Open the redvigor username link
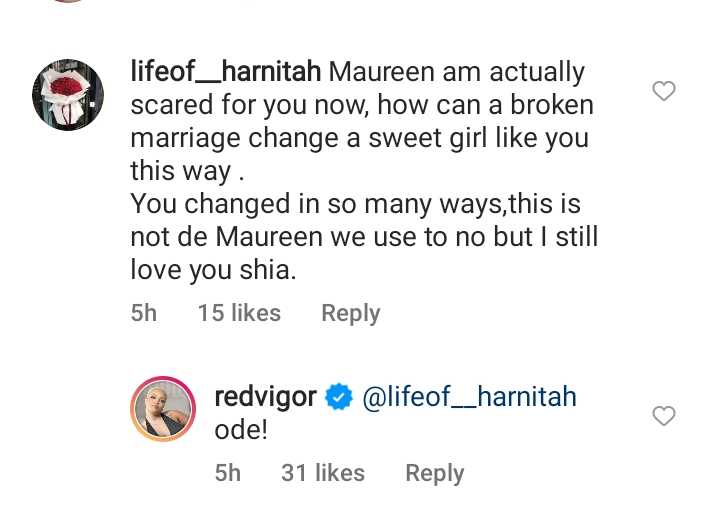720x519 pixels. coord(265,397)
